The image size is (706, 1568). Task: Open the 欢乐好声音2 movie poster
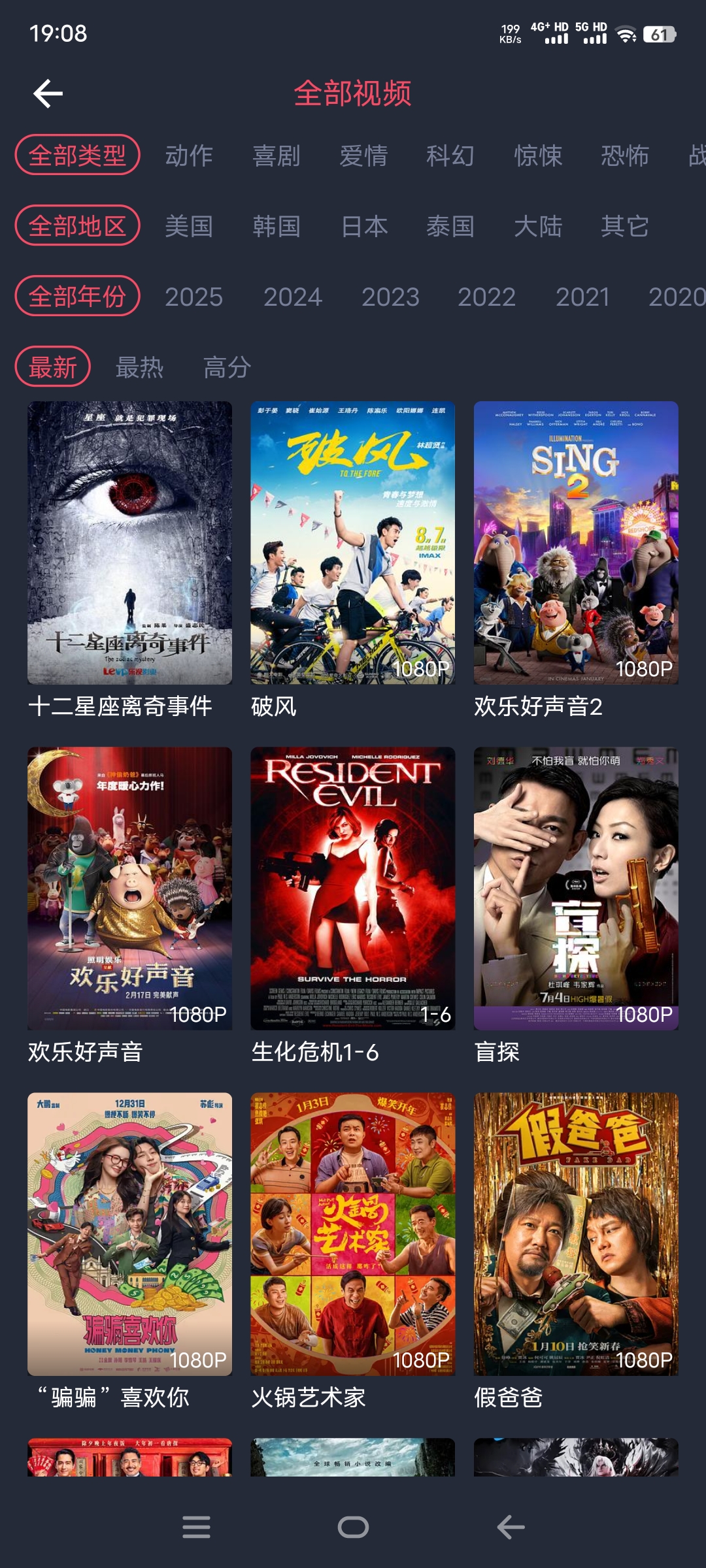(575, 542)
